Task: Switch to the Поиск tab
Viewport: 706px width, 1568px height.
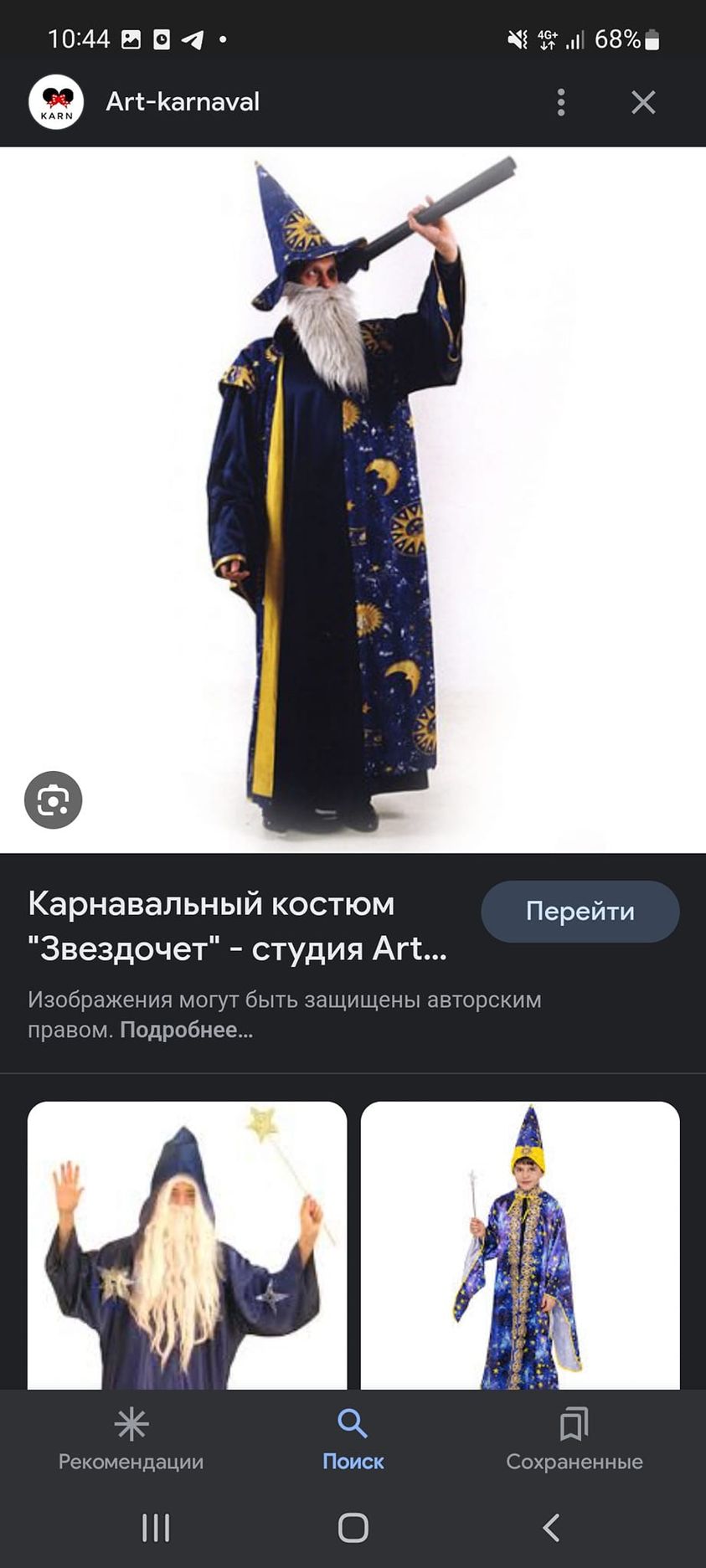Action: (x=353, y=1440)
